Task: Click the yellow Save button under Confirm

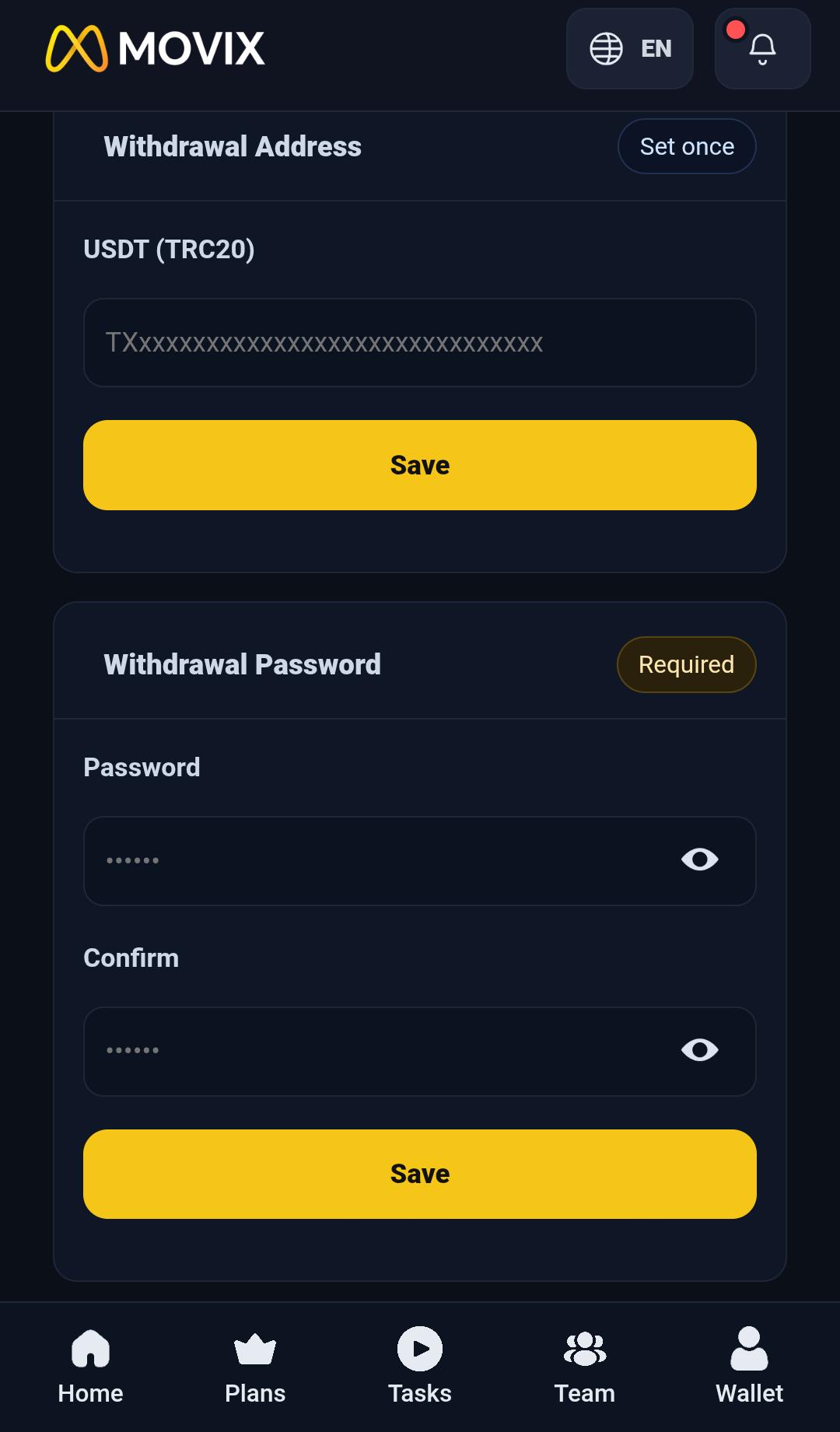Action: (420, 1173)
